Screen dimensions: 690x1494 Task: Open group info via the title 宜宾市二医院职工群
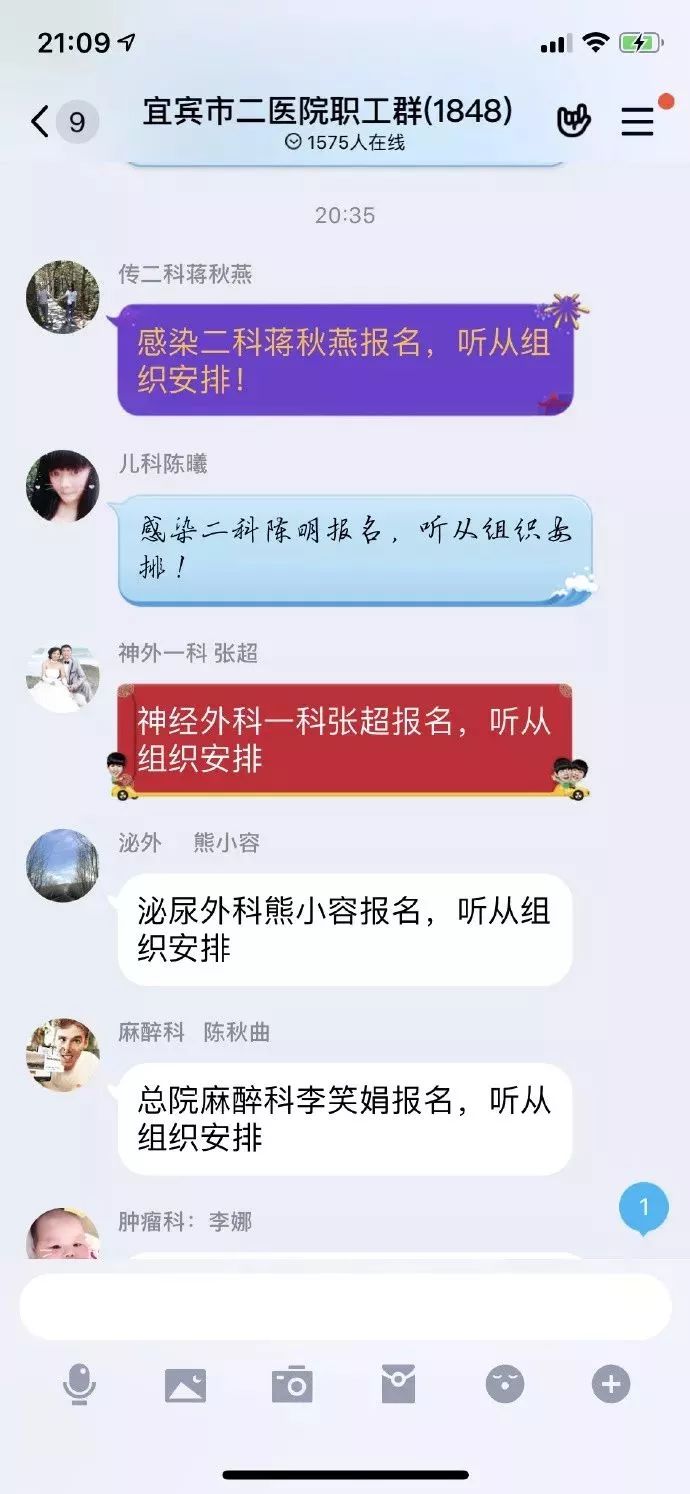[328, 112]
